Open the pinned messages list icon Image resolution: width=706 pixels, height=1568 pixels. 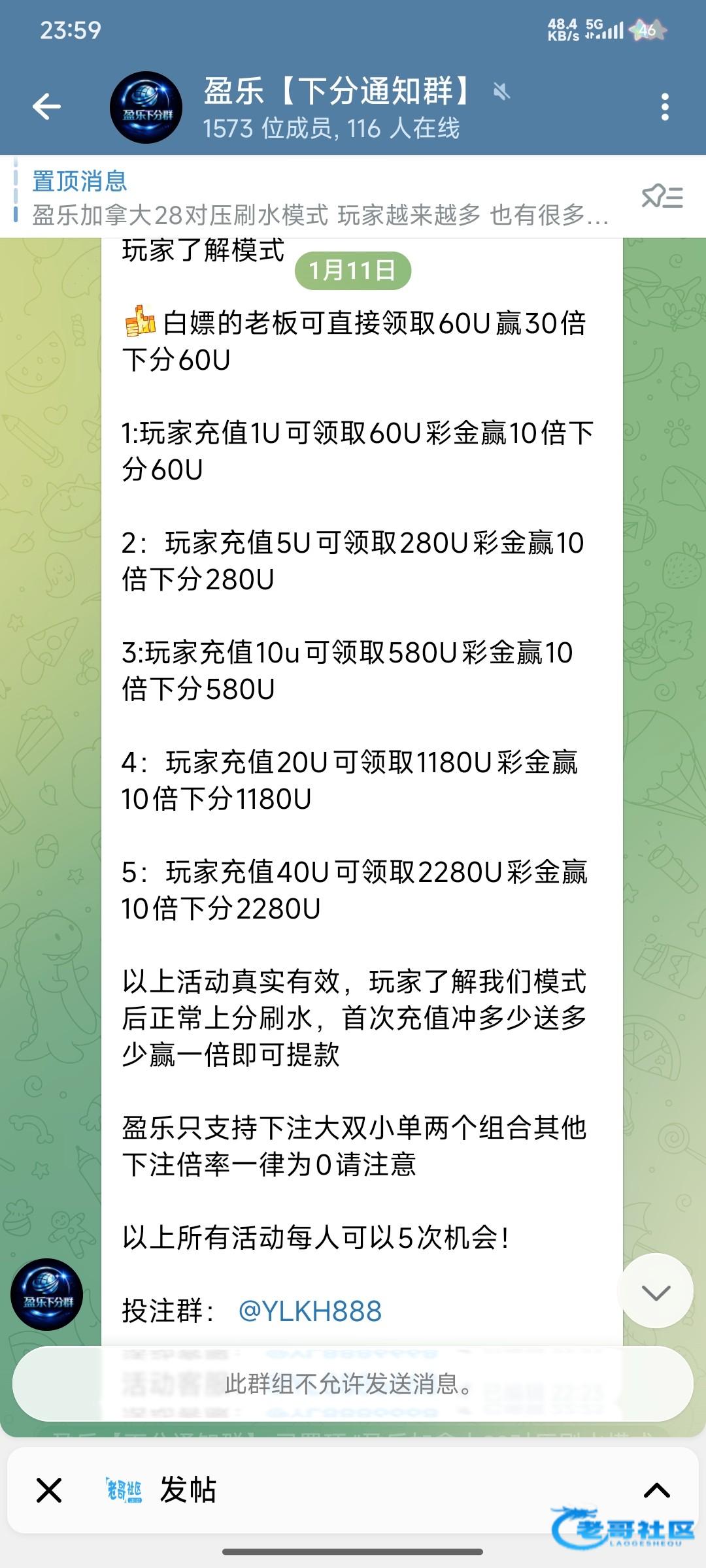pyautogui.click(x=662, y=196)
